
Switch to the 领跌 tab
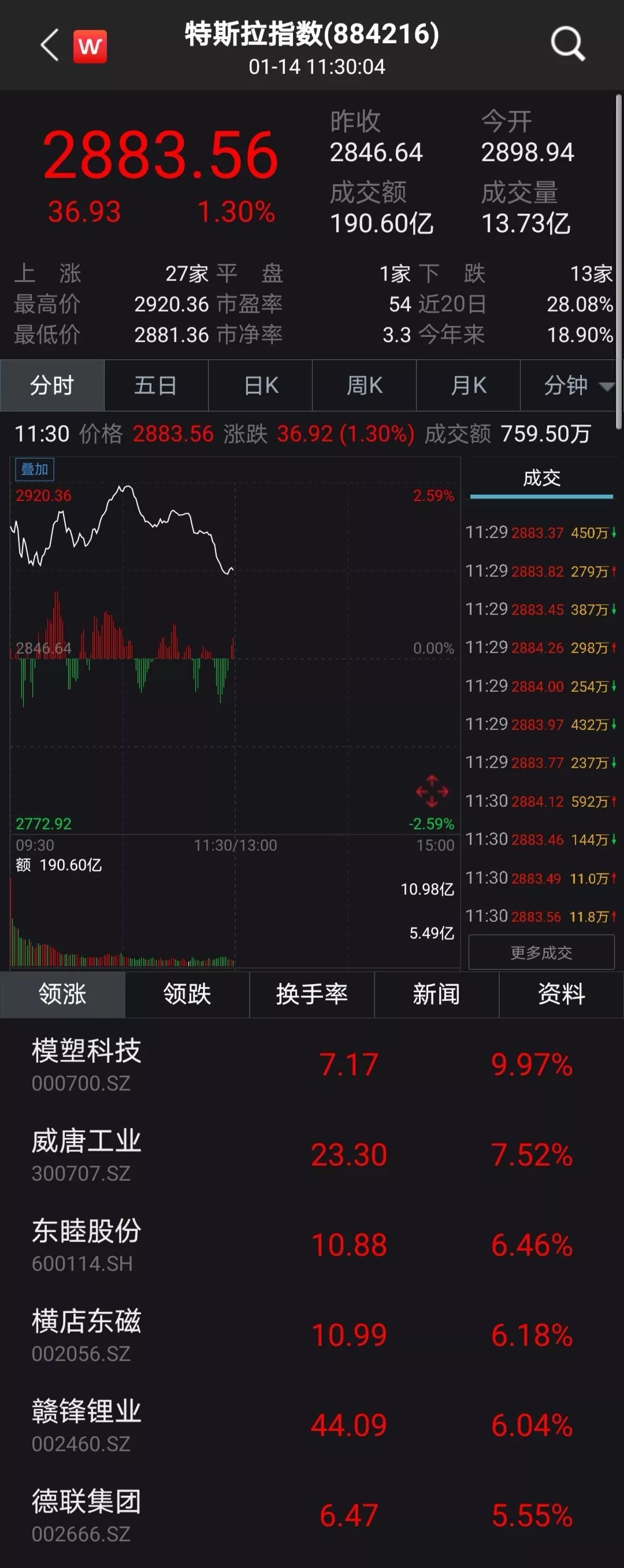(x=187, y=994)
